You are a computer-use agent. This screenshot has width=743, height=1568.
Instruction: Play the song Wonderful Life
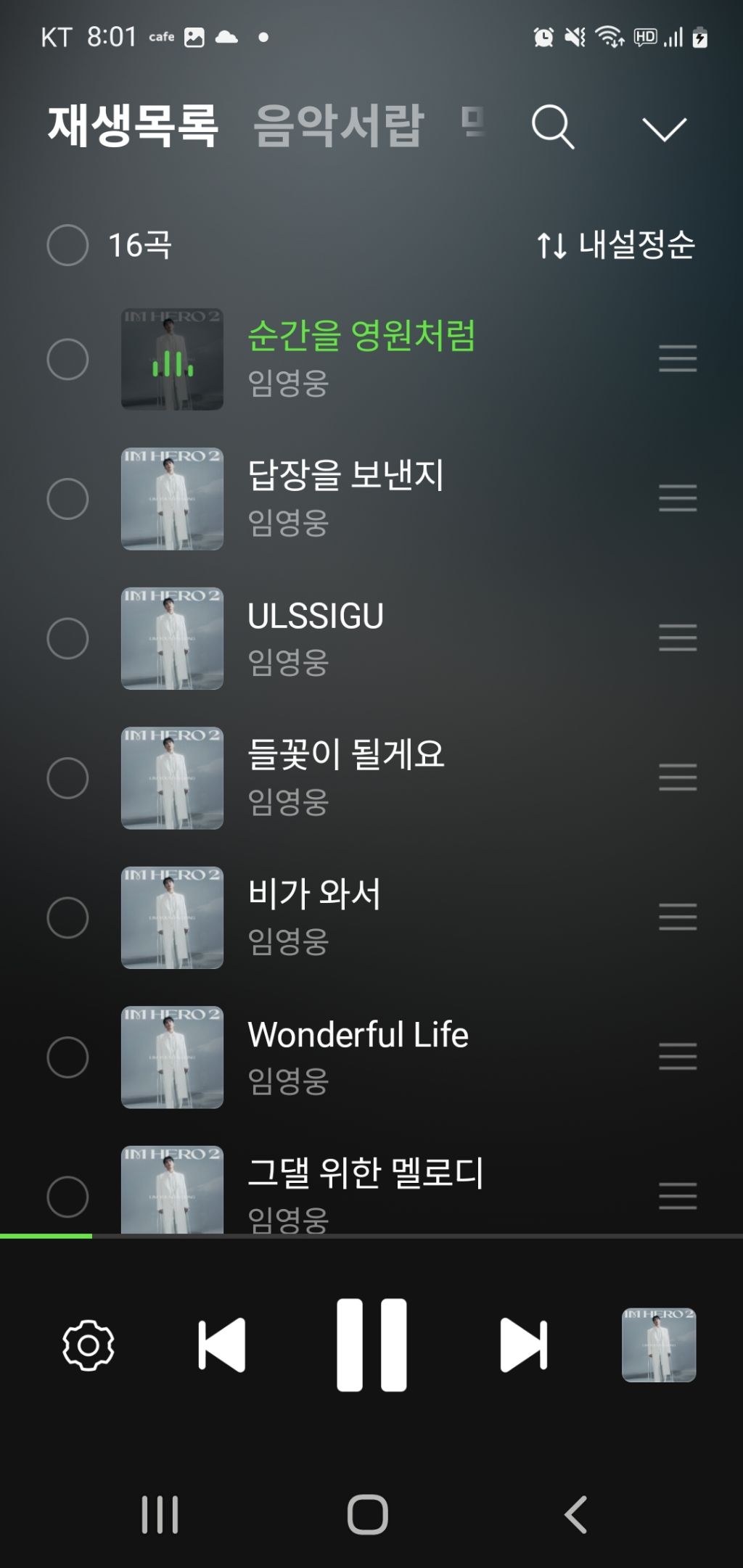358,1035
